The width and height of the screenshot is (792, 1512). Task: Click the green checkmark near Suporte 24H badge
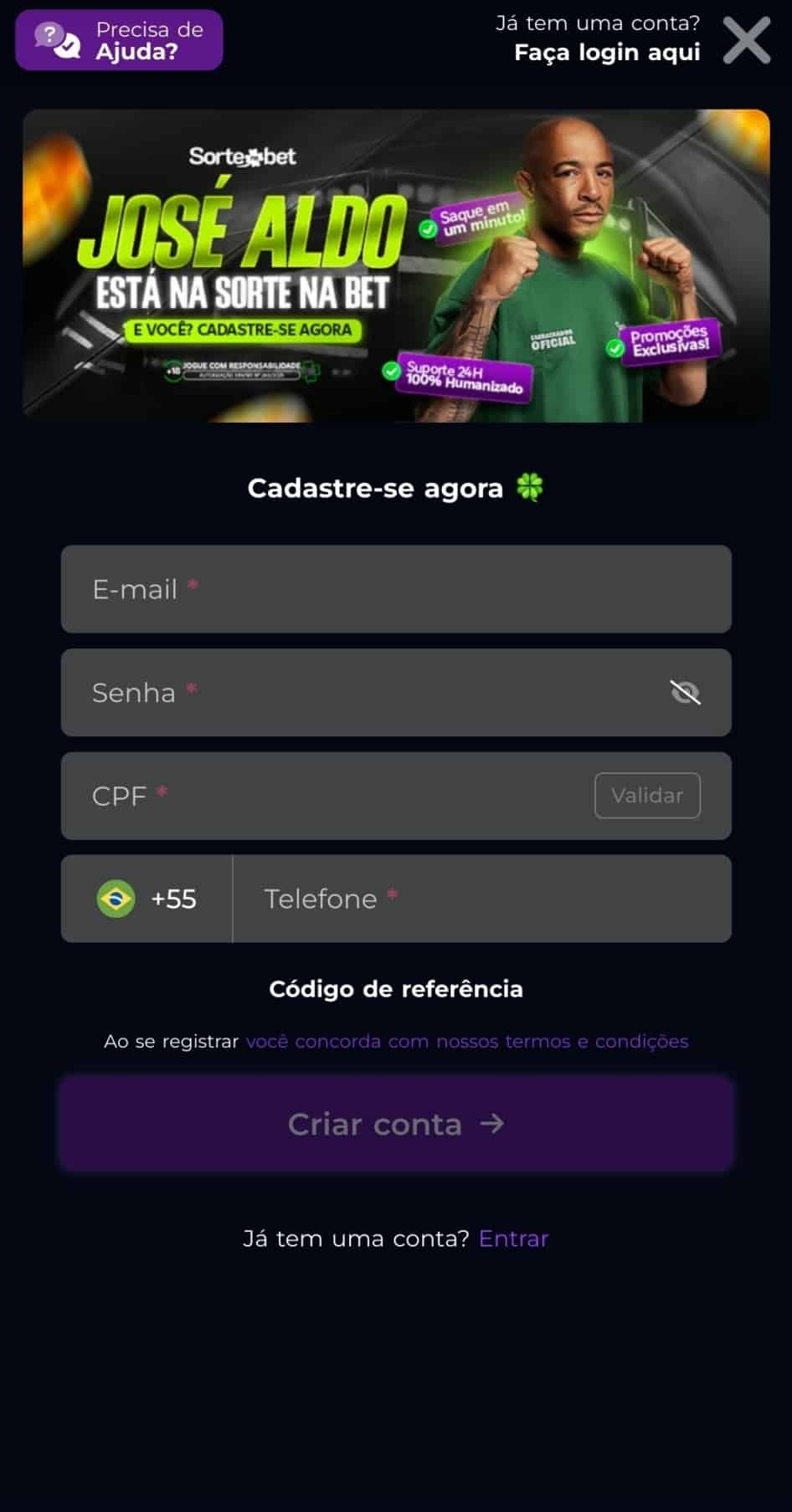(391, 372)
